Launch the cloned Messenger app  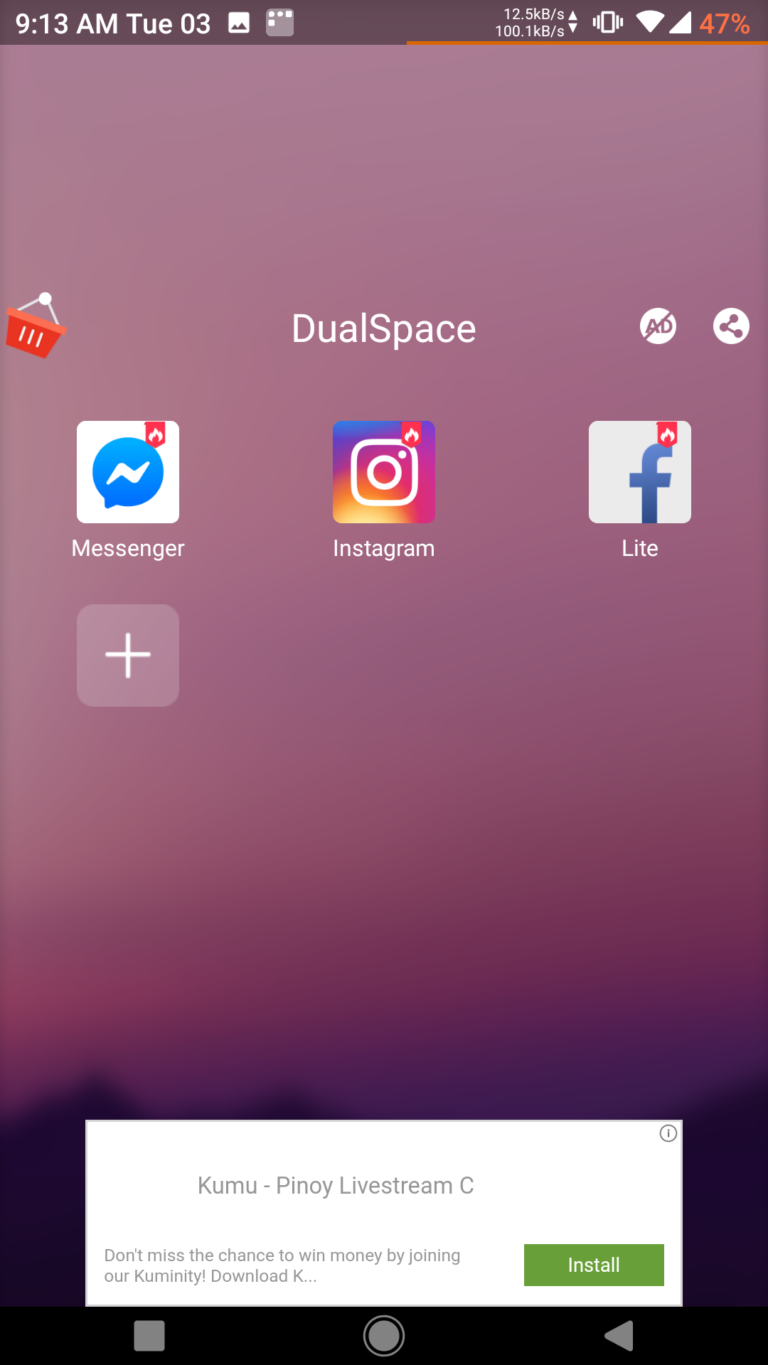128,472
